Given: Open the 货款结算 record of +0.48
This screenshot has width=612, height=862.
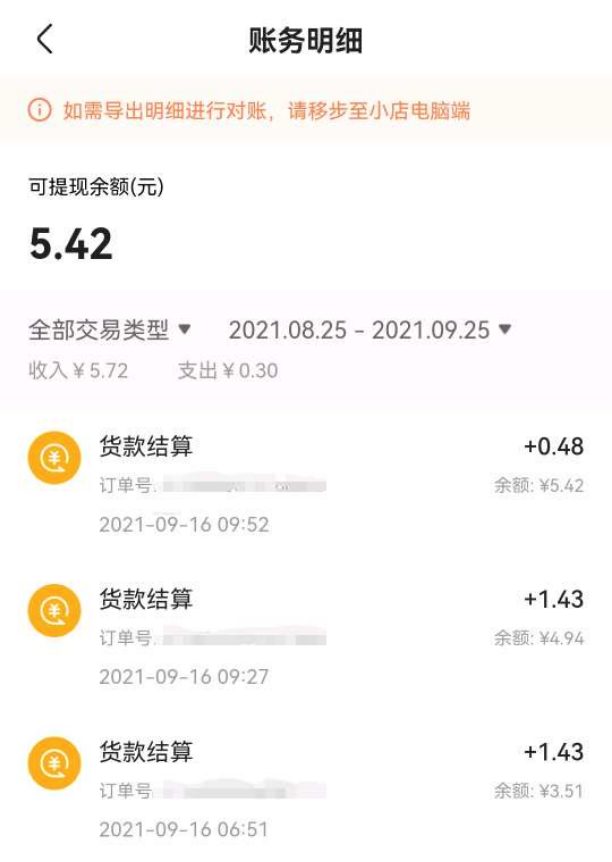Looking at the screenshot, I should coord(306,484).
